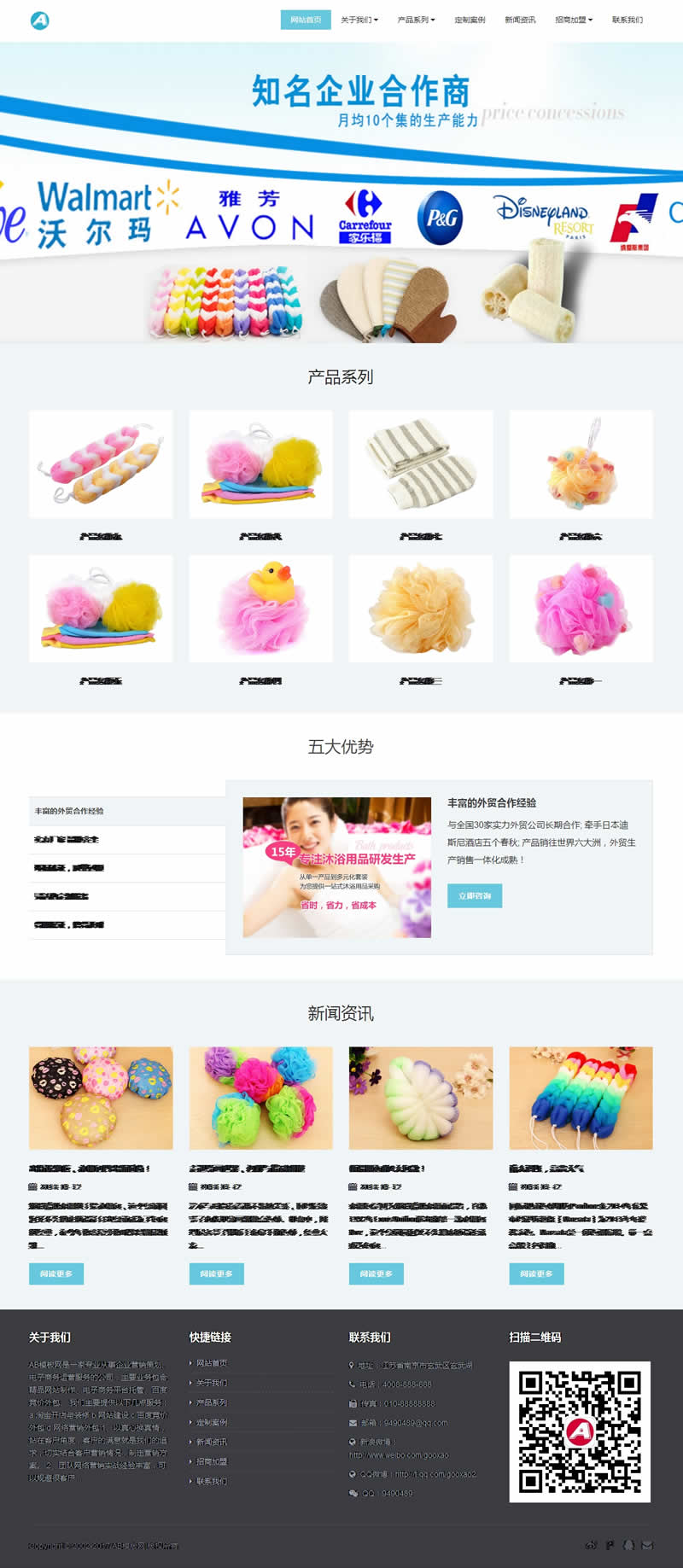Expand the 产品系列 dropdown in top menu
The height and width of the screenshot is (1568, 683).
pyautogui.click(x=416, y=20)
